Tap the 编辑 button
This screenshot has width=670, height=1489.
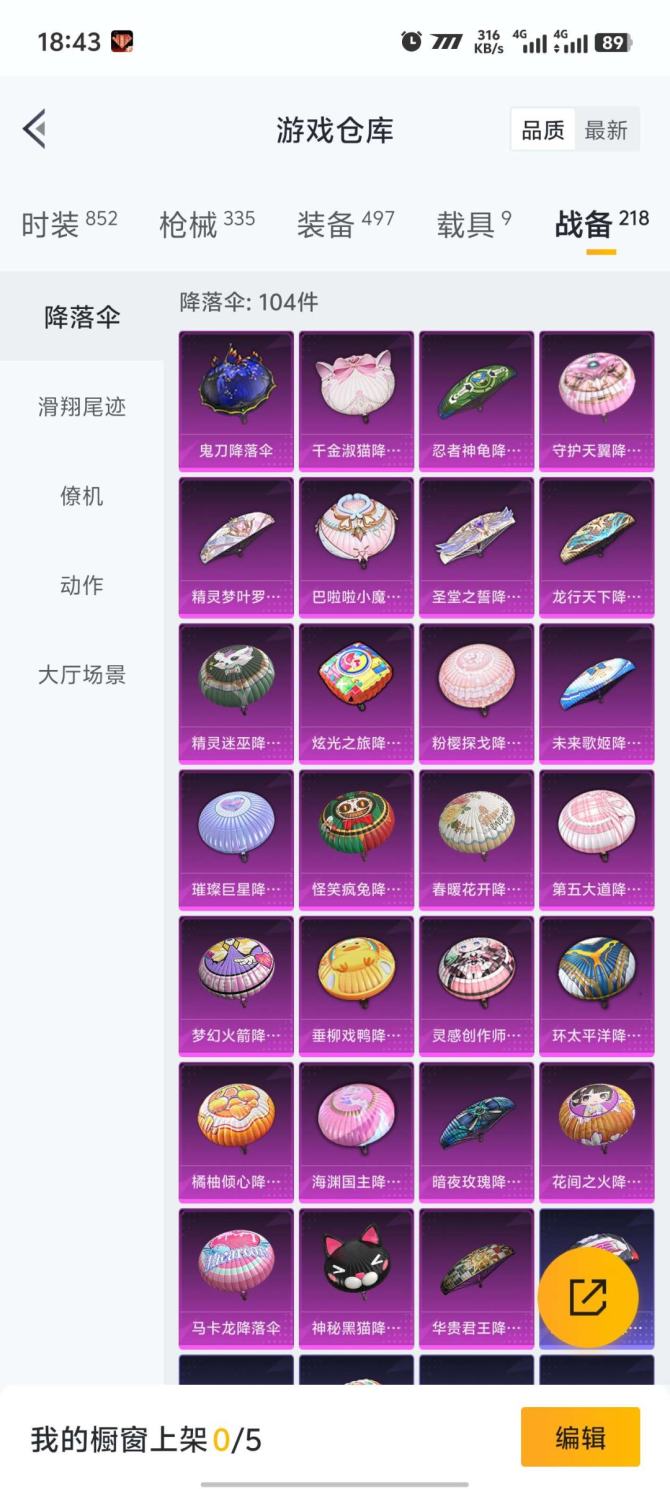point(580,1437)
